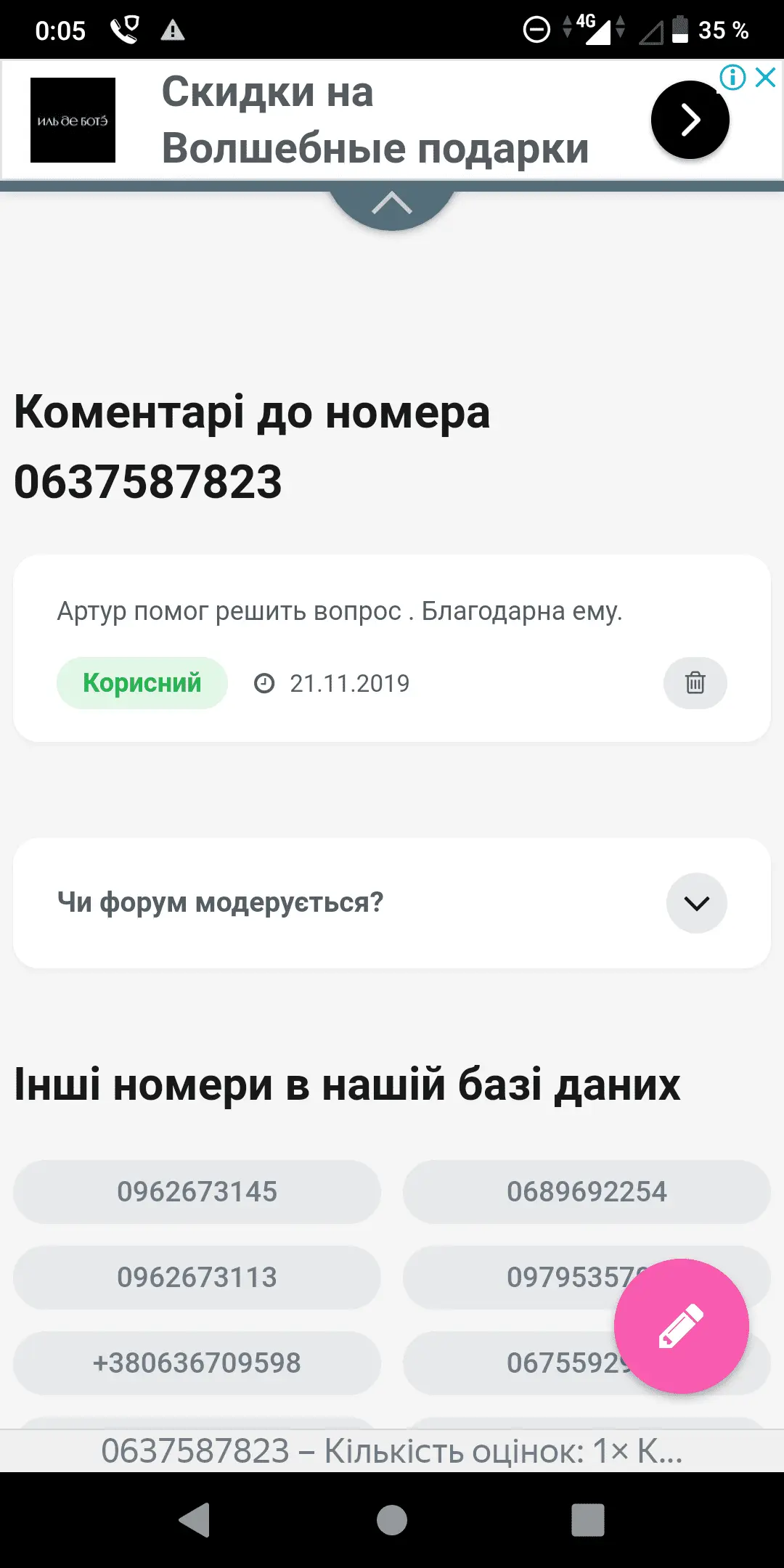
Task: Go back using the system back button
Action: pos(195,1520)
